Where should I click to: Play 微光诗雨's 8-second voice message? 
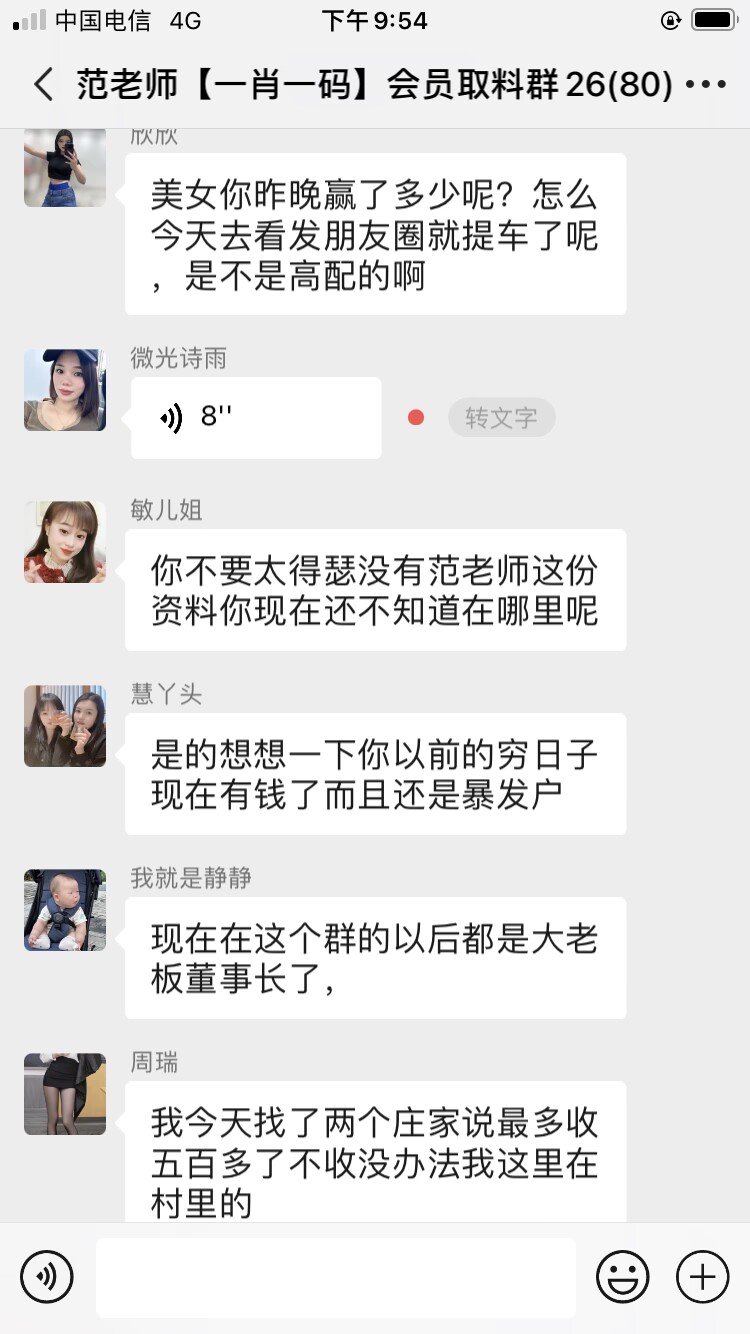[x=256, y=418]
